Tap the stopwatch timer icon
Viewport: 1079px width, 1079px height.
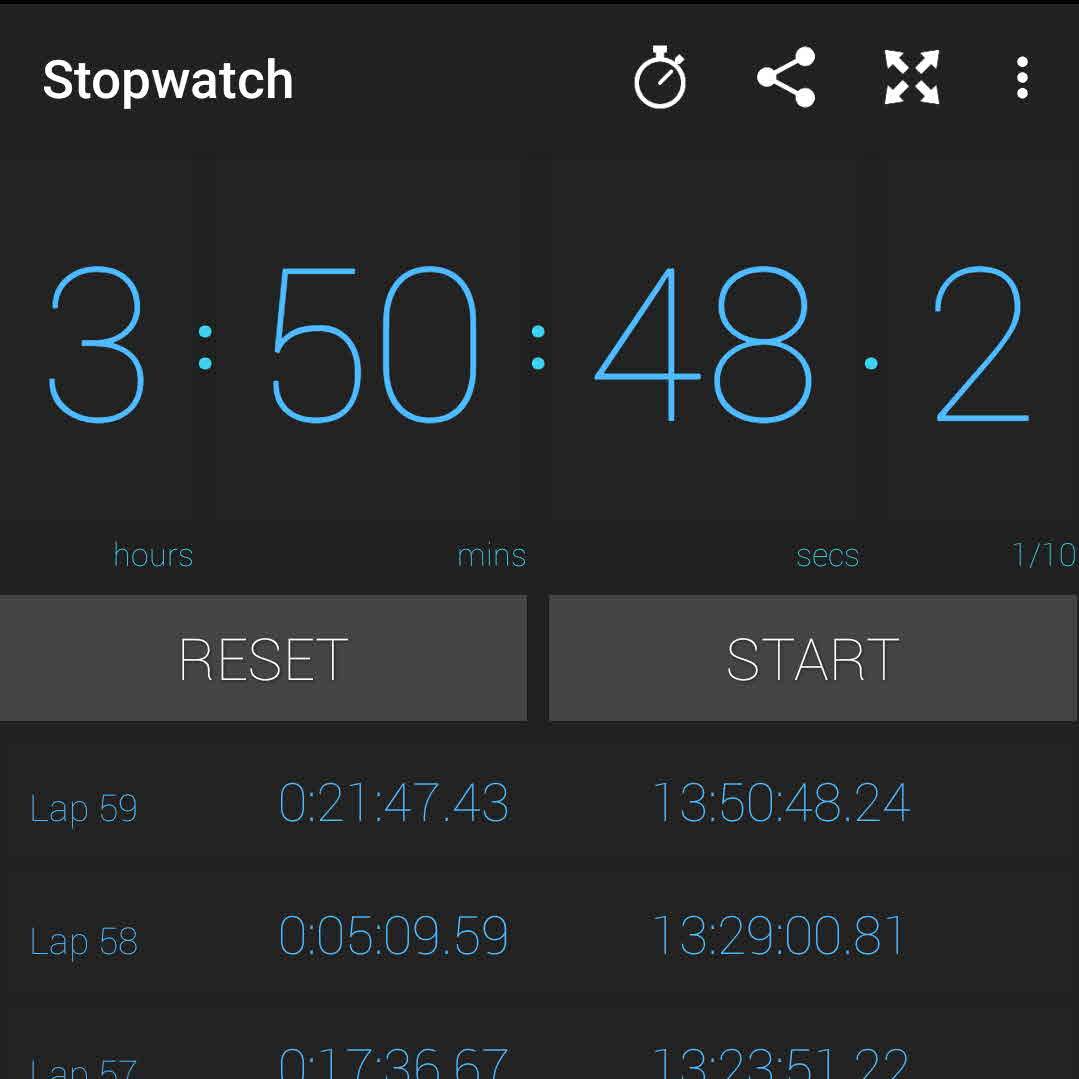pos(660,78)
